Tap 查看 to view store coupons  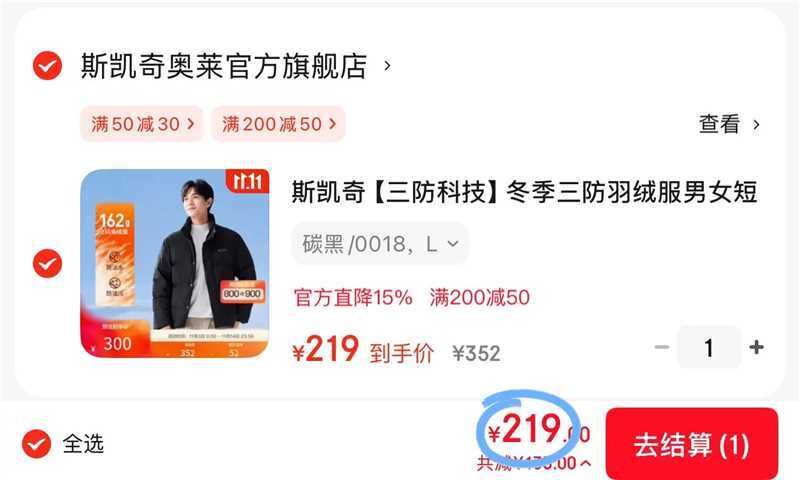729,124
